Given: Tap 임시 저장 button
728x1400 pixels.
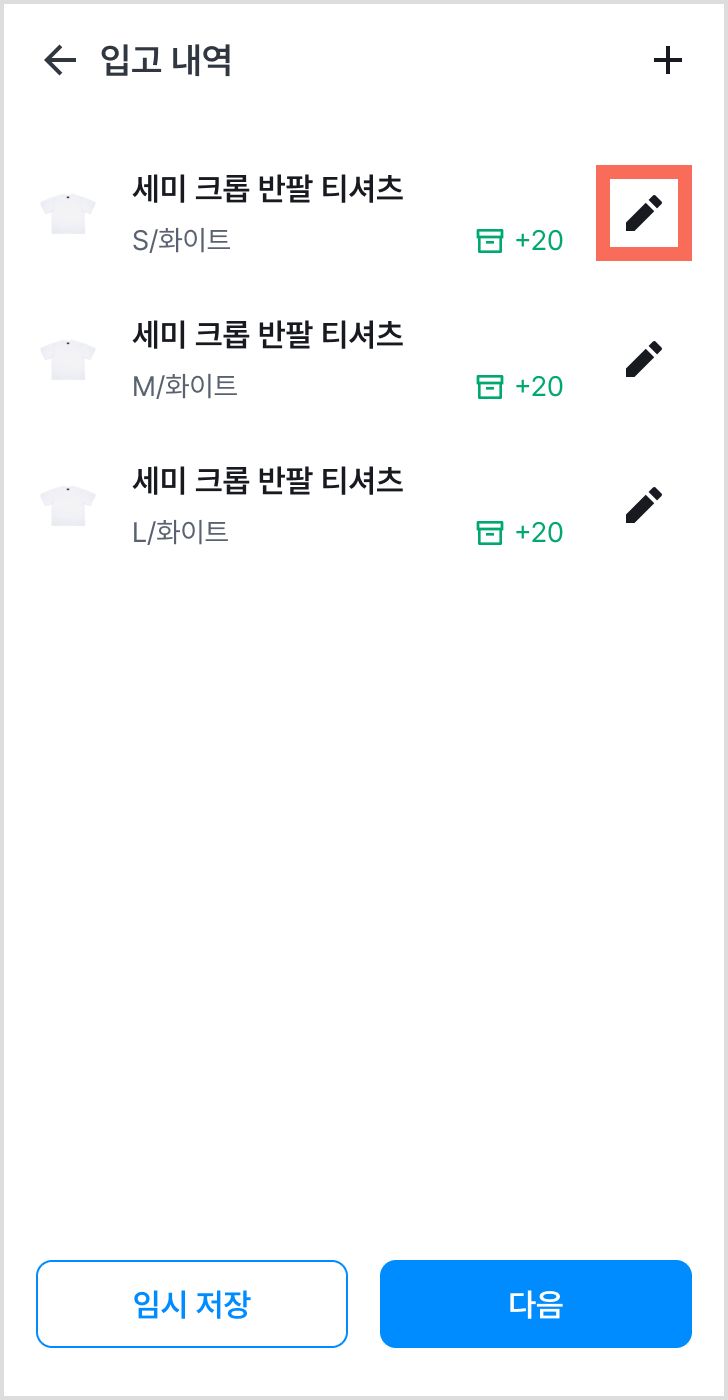Looking at the screenshot, I should 192,1304.
